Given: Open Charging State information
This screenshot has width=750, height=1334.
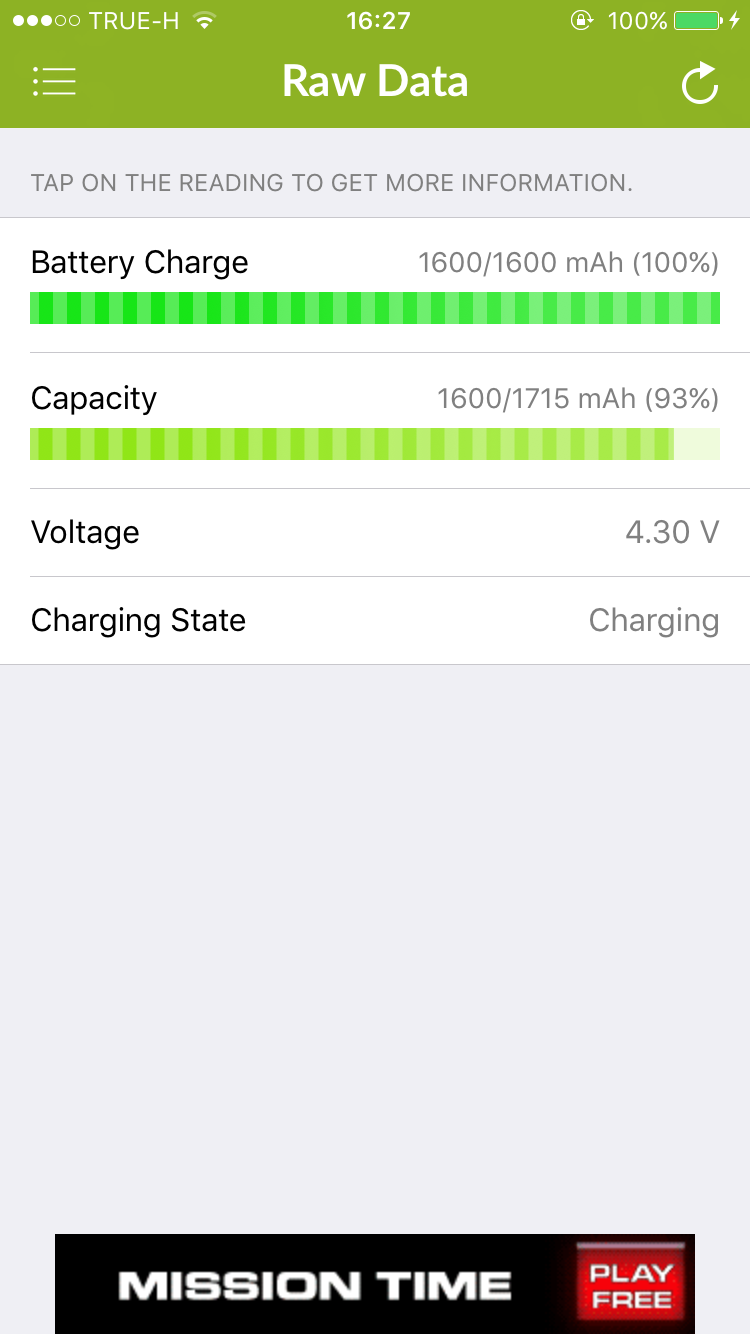Looking at the screenshot, I should pyautogui.click(x=375, y=621).
